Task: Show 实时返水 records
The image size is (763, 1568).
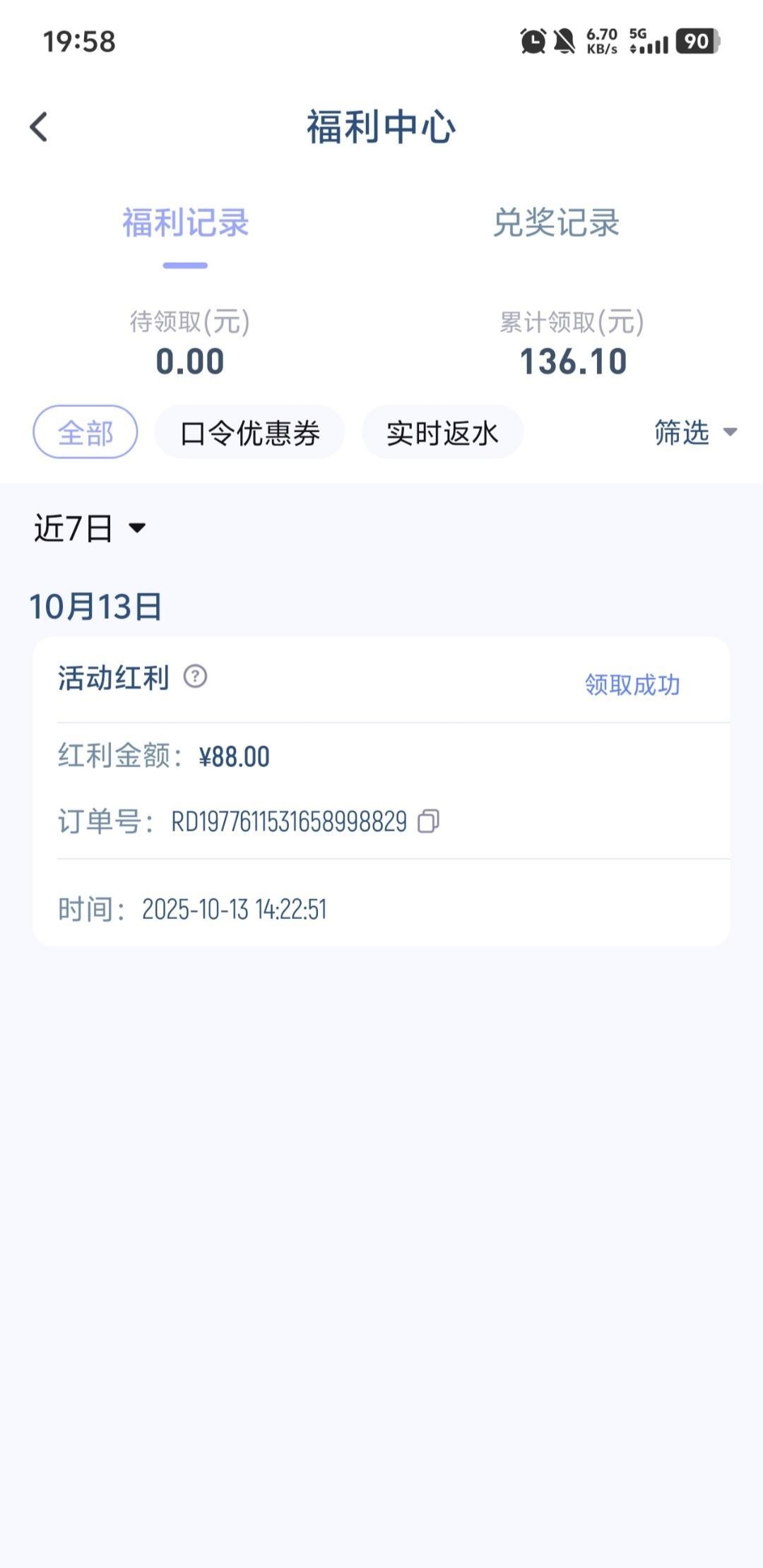Action: [442, 432]
